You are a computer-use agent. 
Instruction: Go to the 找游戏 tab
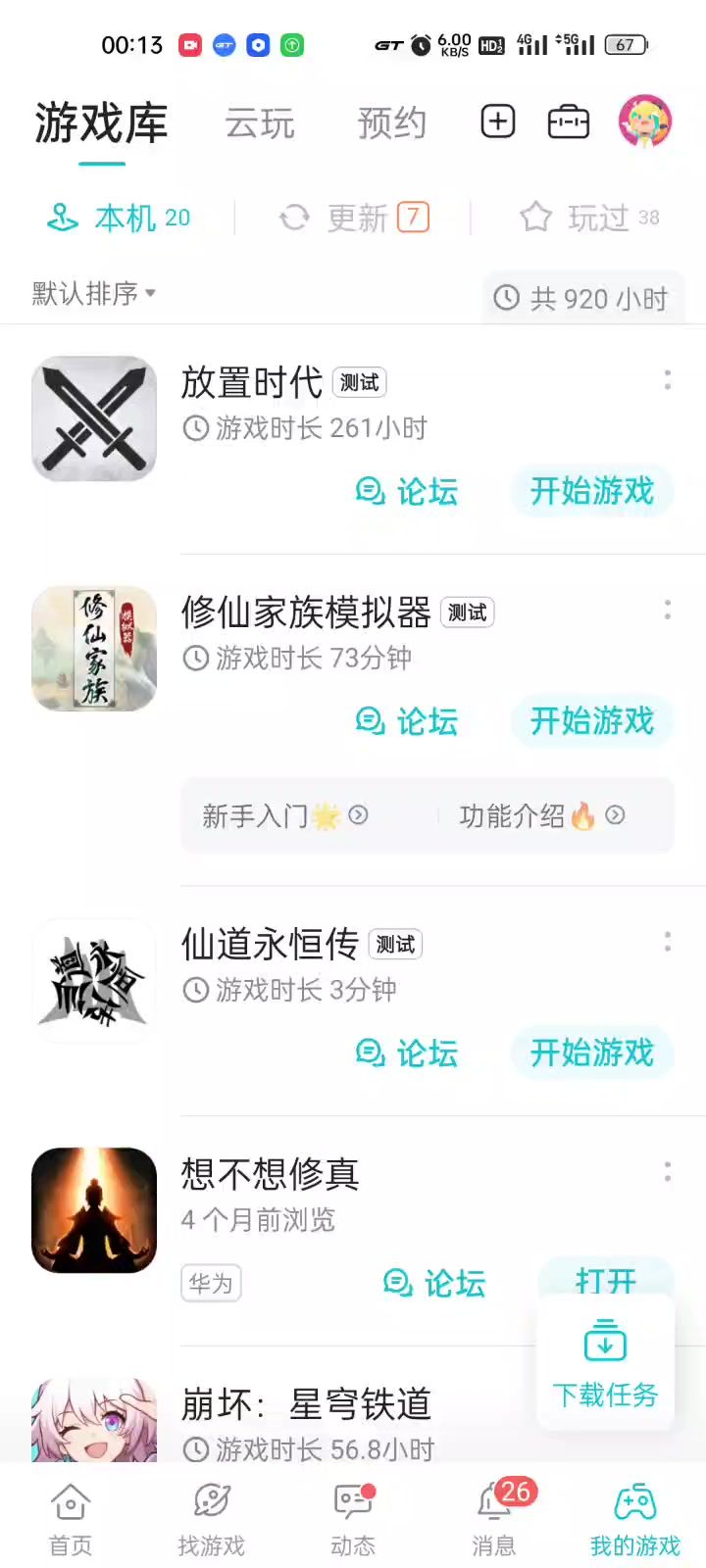coord(211,1517)
